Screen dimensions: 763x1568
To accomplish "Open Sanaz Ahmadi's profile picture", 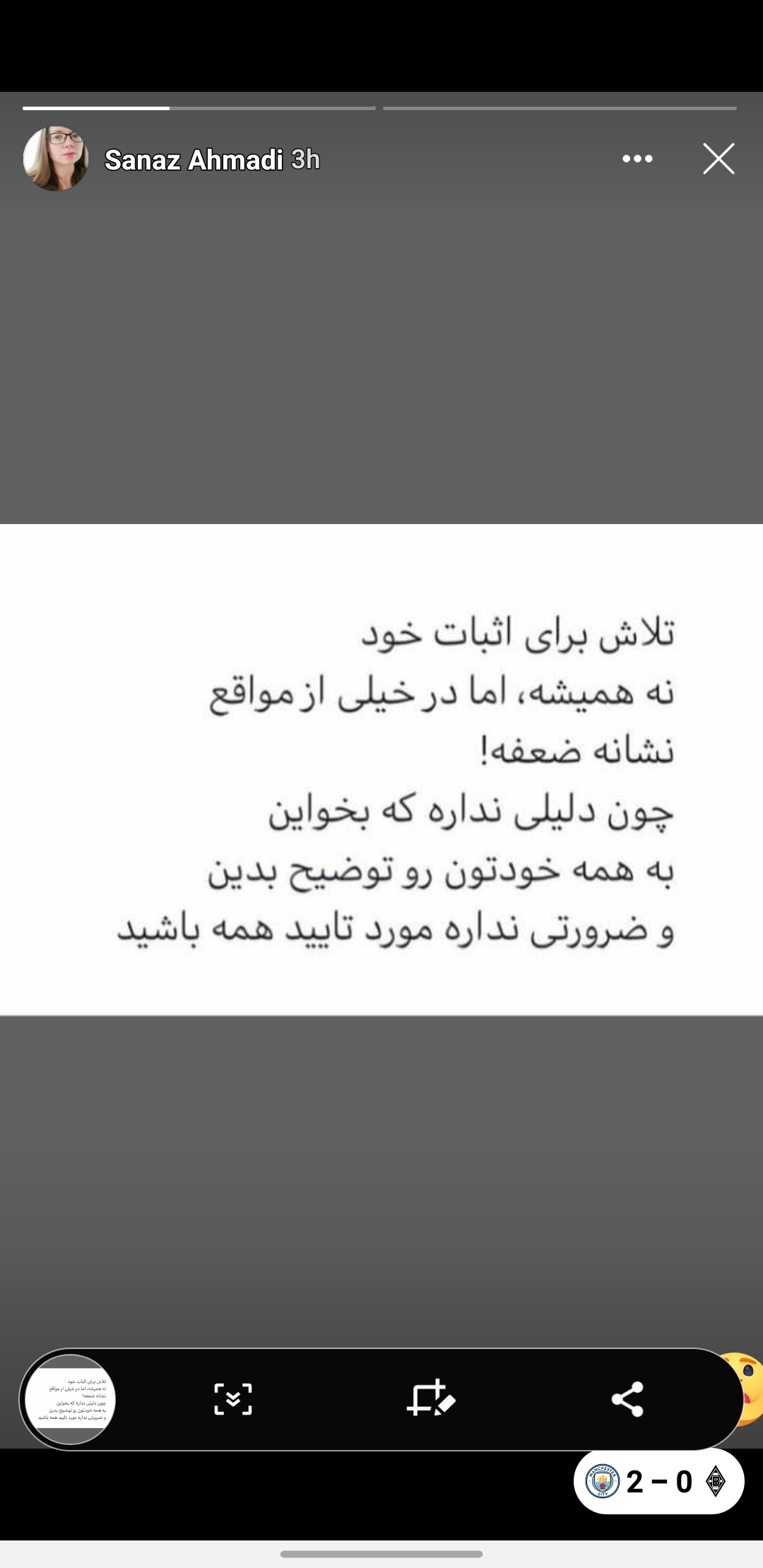I will pos(56,159).
